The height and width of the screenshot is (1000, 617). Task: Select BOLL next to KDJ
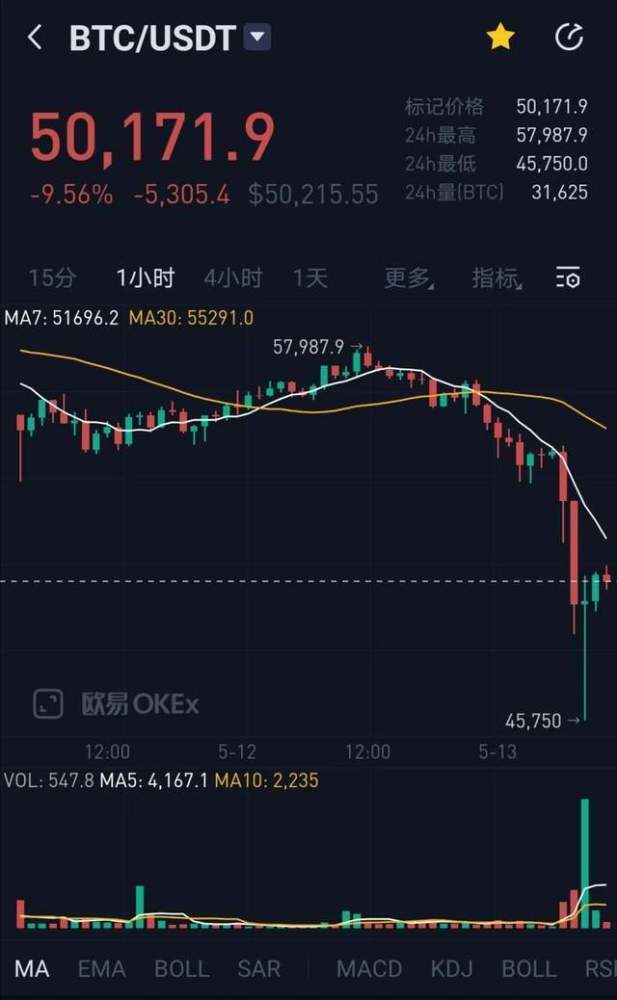(x=529, y=969)
